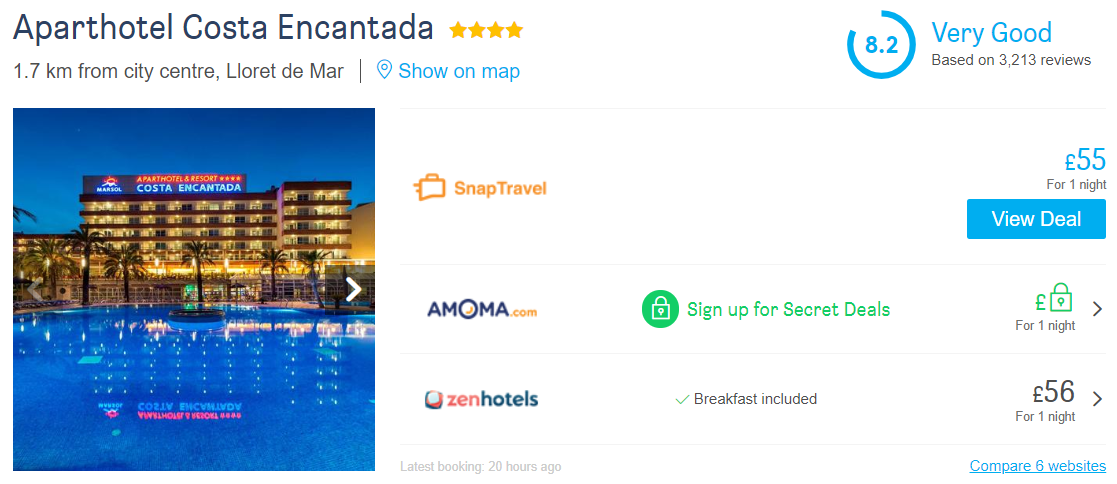The width and height of the screenshot is (1117, 484).
Task: Compare 6 websites
Action: tap(1037, 466)
